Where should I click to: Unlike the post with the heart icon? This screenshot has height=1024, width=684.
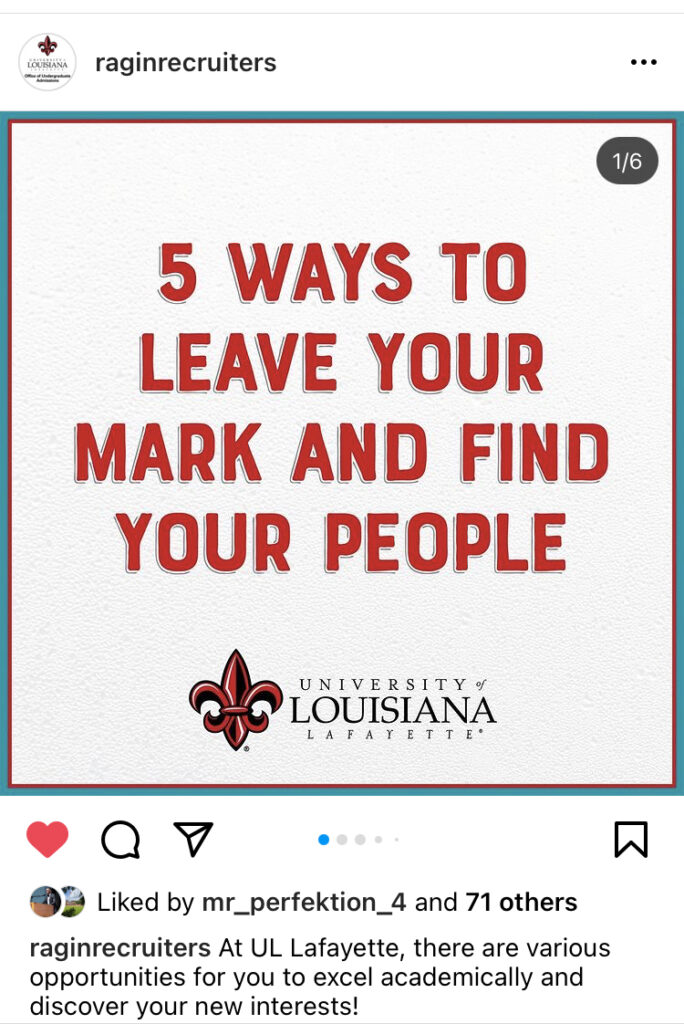tap(47, 840)
